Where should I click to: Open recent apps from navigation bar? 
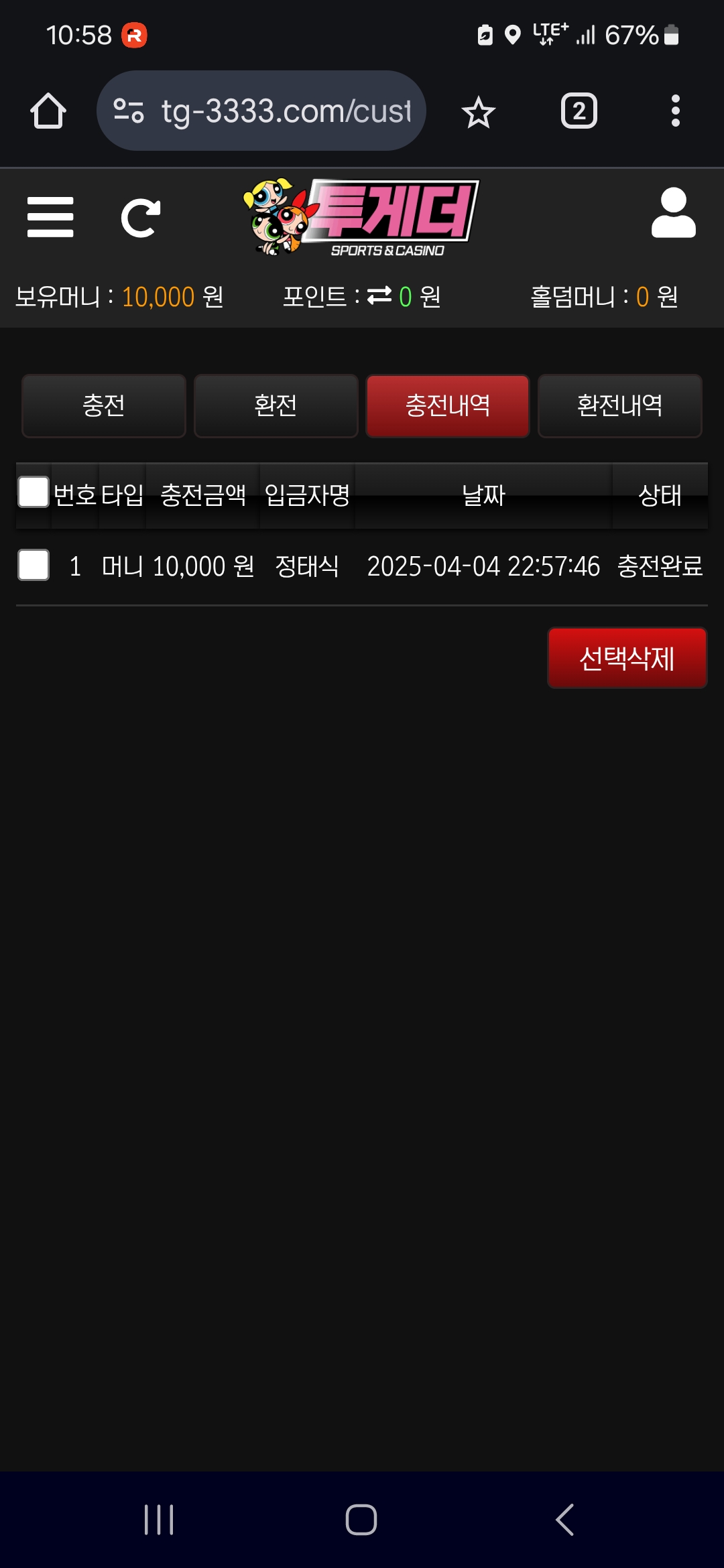point(159,1520)
